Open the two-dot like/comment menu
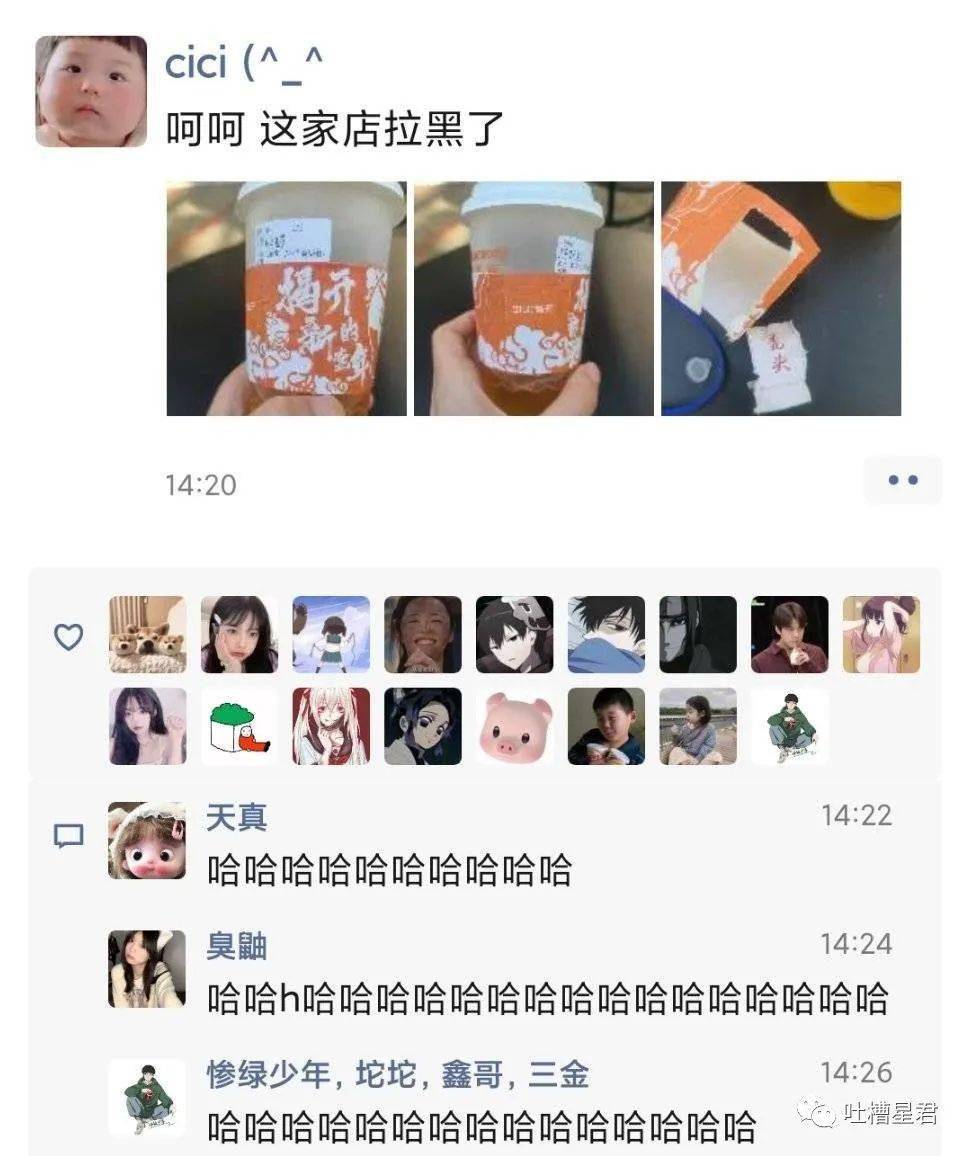This screenshot has width=970, height=1156. (902, 480)
